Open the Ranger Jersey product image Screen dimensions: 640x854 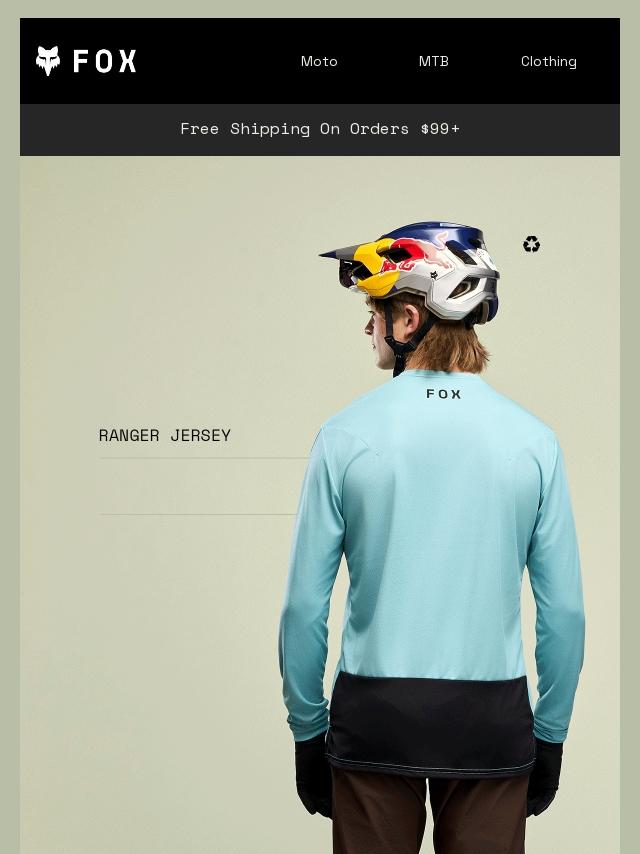click(x=430, y=520)
